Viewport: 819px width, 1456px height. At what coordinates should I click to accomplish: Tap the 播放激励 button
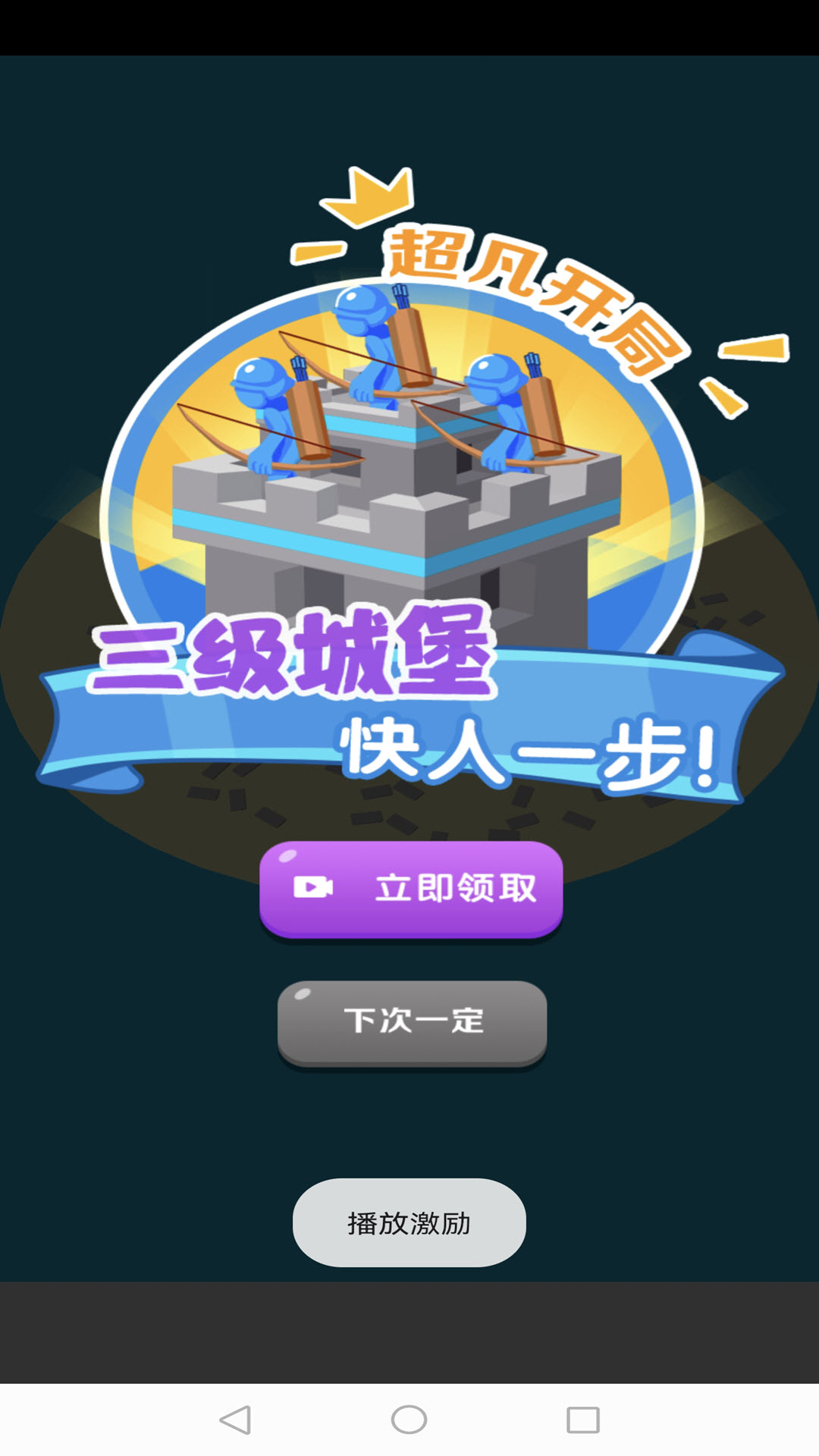coord(409,1222)
